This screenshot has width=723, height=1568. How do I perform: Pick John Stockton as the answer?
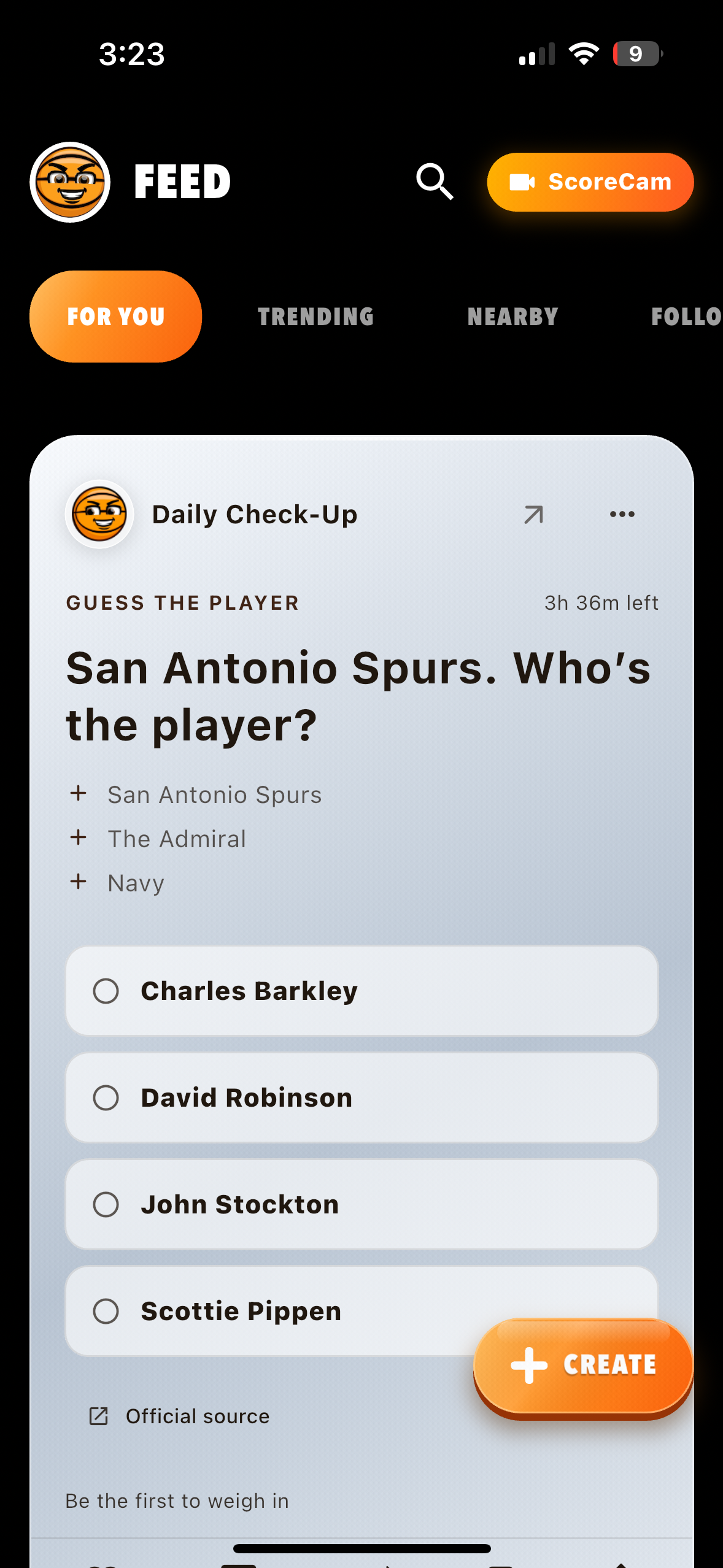[362, 1204]
